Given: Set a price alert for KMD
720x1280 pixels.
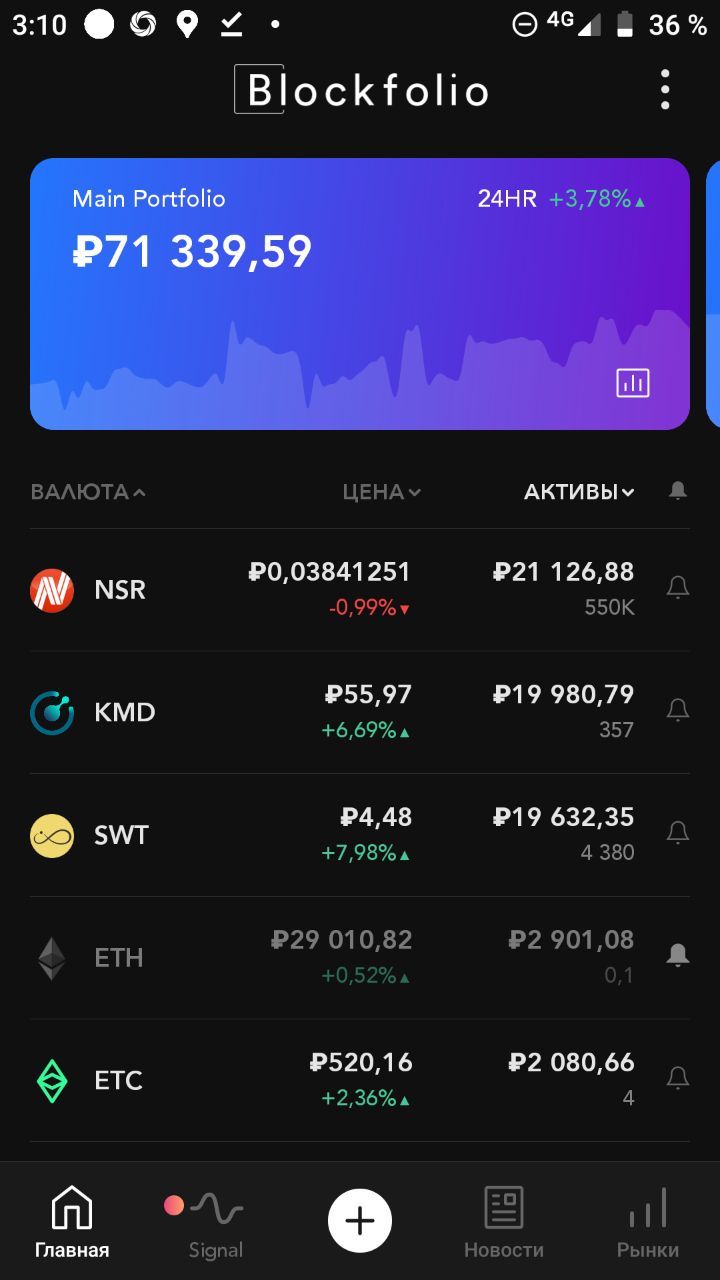Looking at the screenshot, I should [x=678, y=710].
